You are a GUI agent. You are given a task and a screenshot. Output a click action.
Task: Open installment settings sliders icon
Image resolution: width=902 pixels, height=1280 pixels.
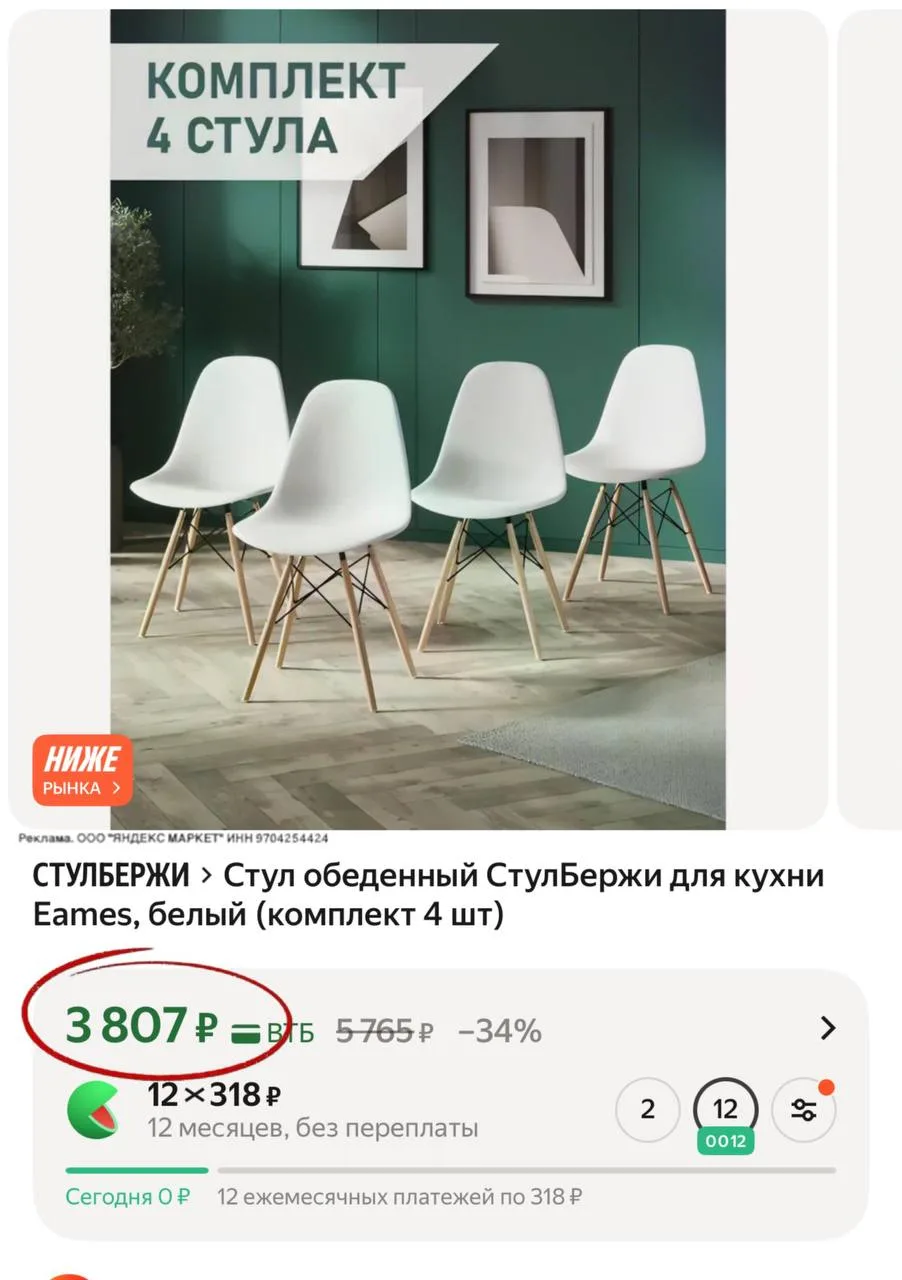click(x=804, y=1110)
